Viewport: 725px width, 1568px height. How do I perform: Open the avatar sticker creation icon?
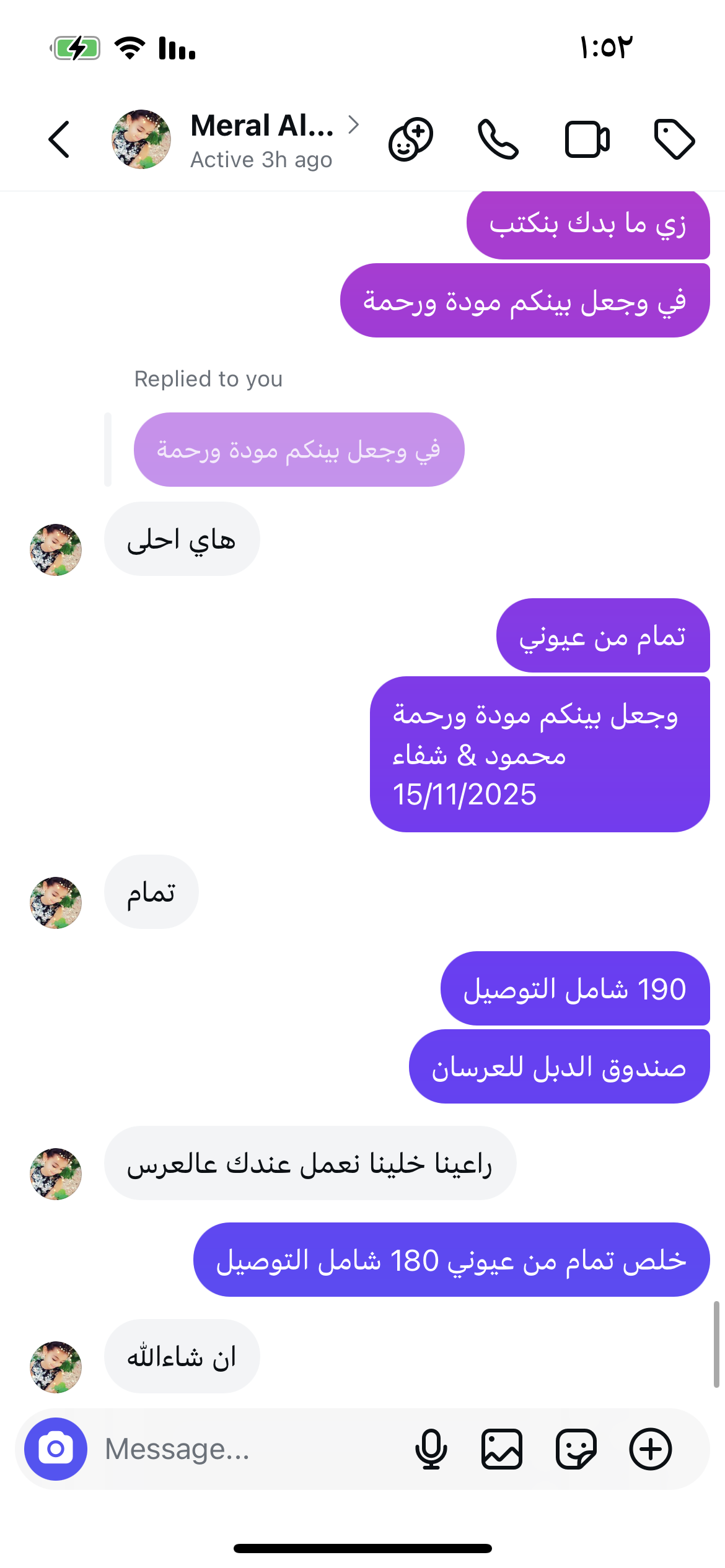tap(410, 139)
